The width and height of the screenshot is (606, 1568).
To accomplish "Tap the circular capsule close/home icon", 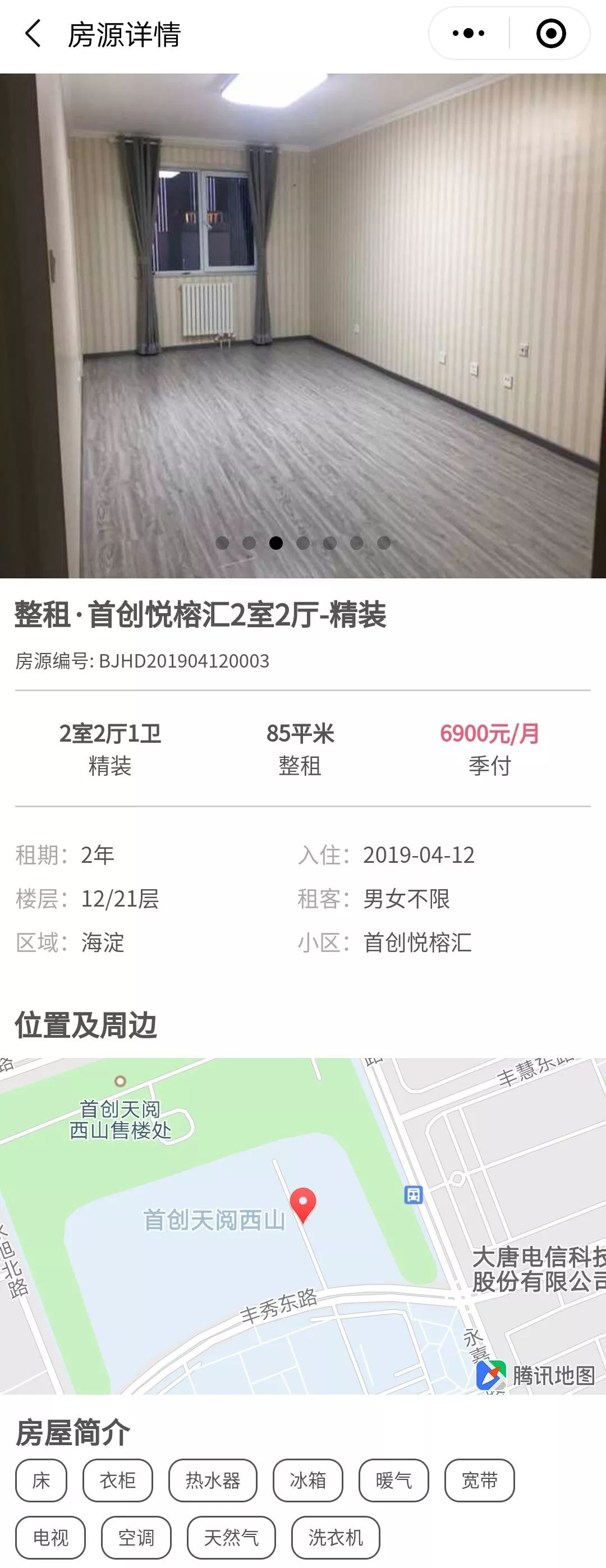I will pos(550,34).
